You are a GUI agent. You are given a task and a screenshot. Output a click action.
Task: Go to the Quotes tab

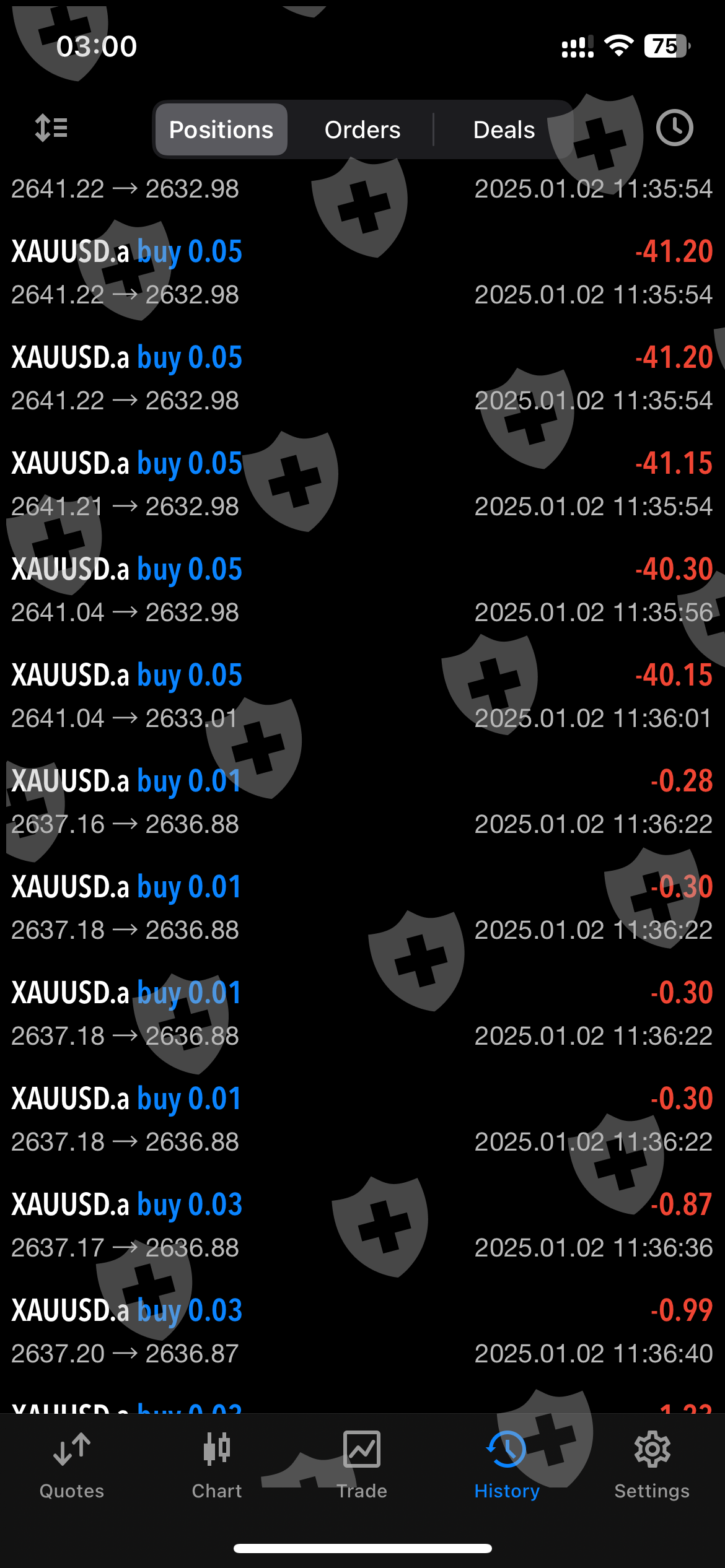[72, 1465]
